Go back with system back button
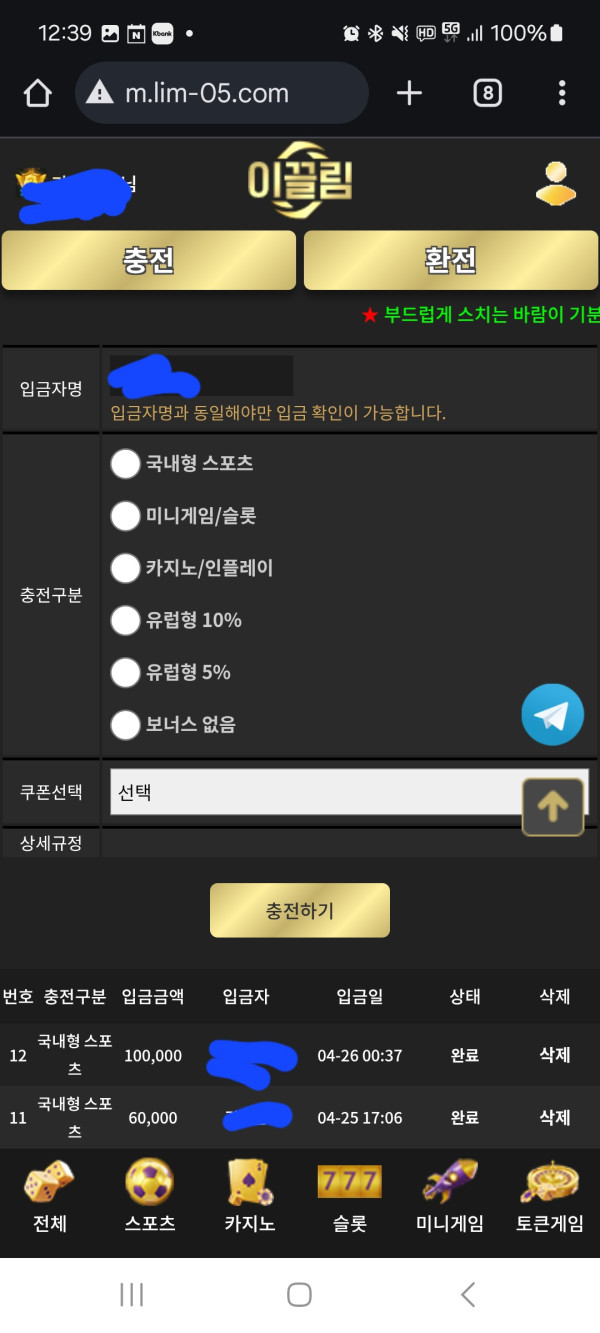This screenshot has height=1333, width=600. click(x=468, y=1295)
